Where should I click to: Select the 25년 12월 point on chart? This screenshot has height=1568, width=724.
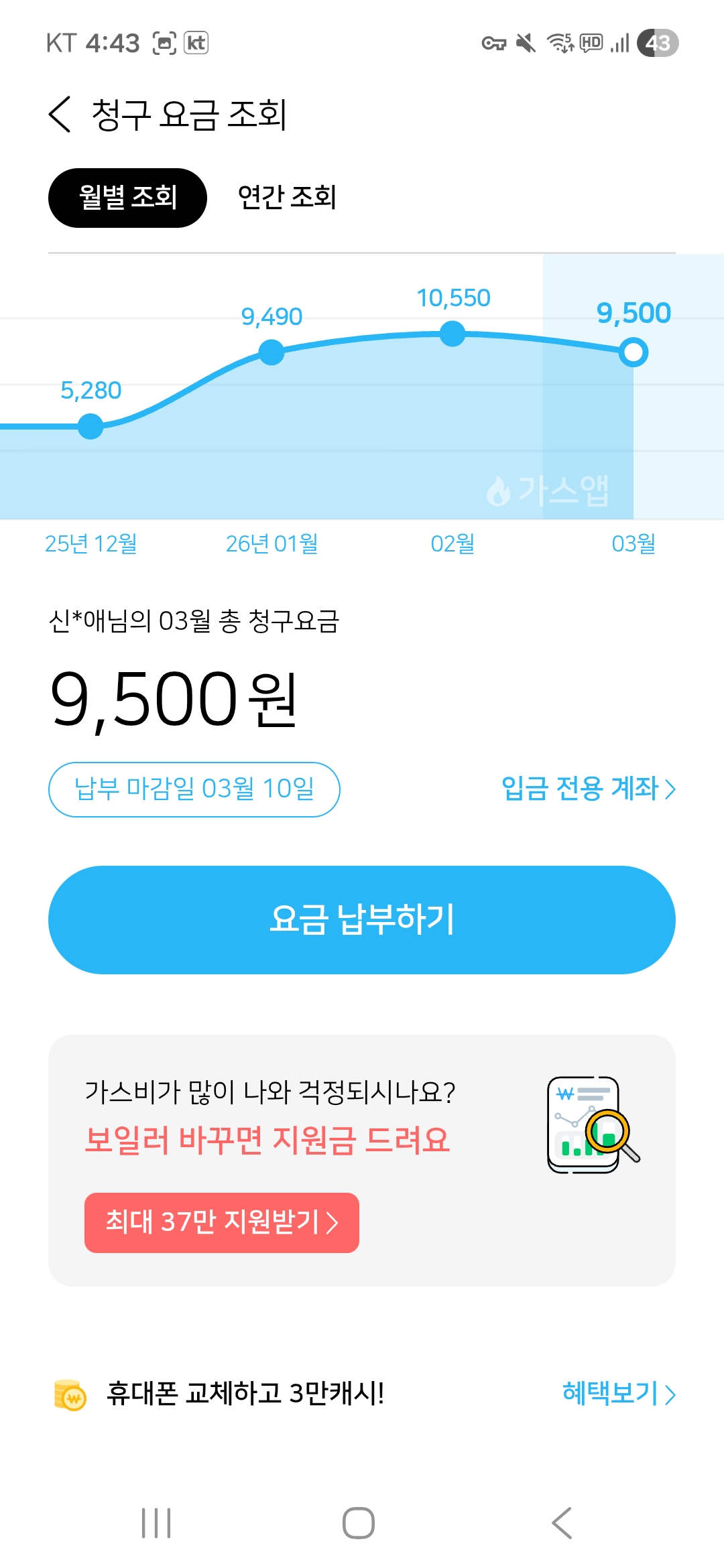click(90, 426)
